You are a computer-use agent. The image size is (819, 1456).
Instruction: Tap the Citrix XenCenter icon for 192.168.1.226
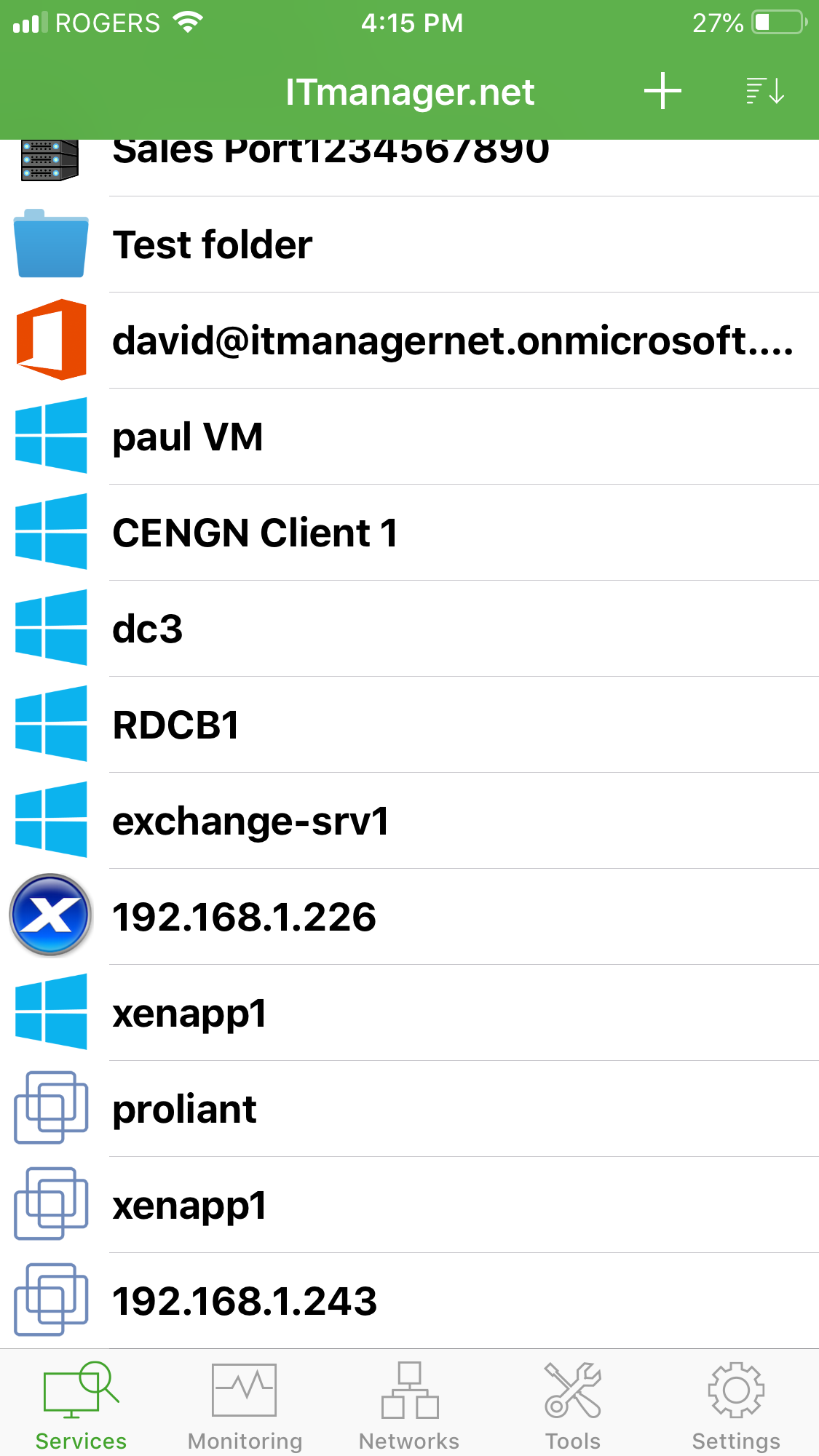(50, 915)
